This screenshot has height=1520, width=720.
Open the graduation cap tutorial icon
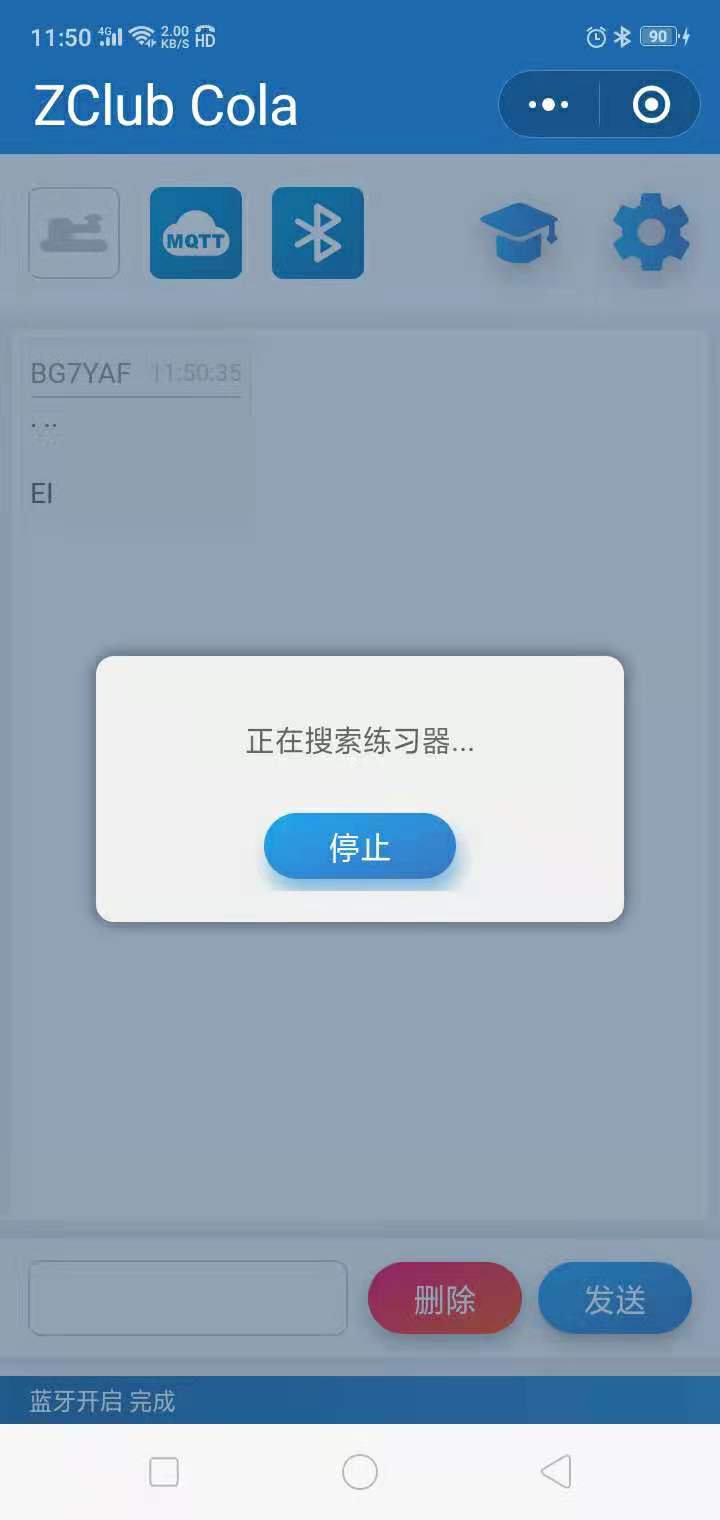(519, 233)
